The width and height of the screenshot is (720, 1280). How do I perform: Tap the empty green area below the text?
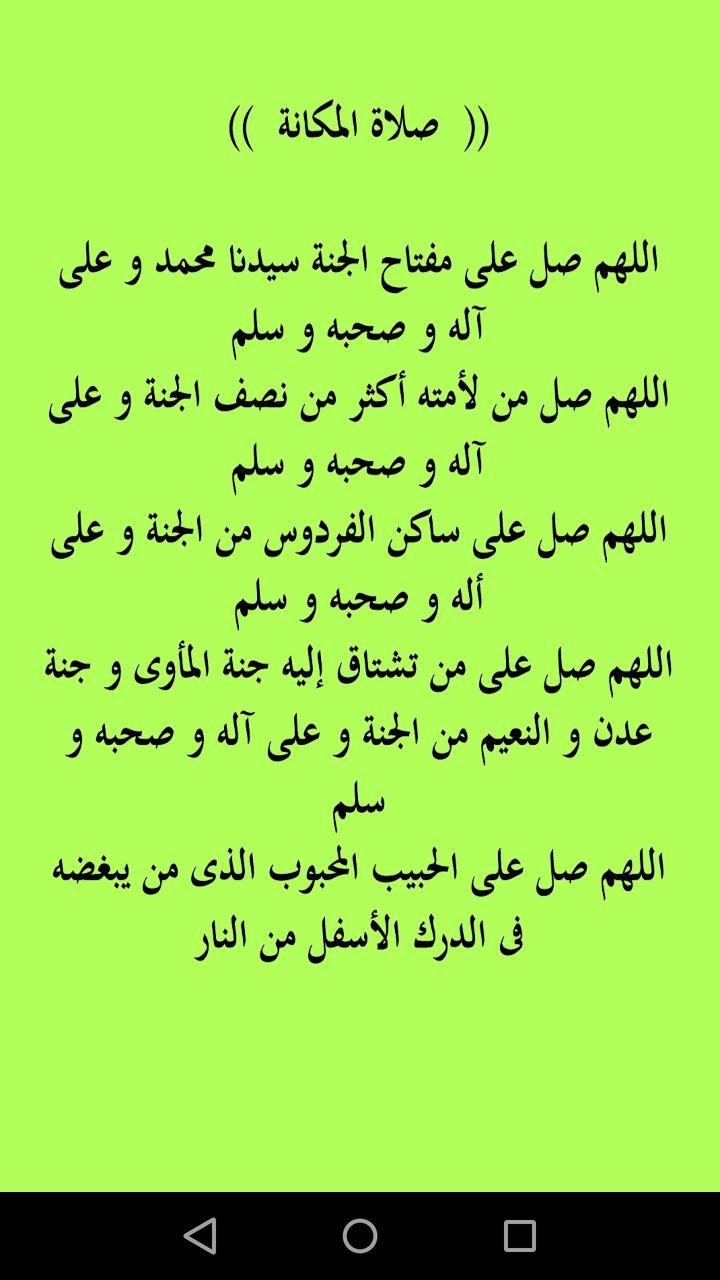tap(360, 1080)
